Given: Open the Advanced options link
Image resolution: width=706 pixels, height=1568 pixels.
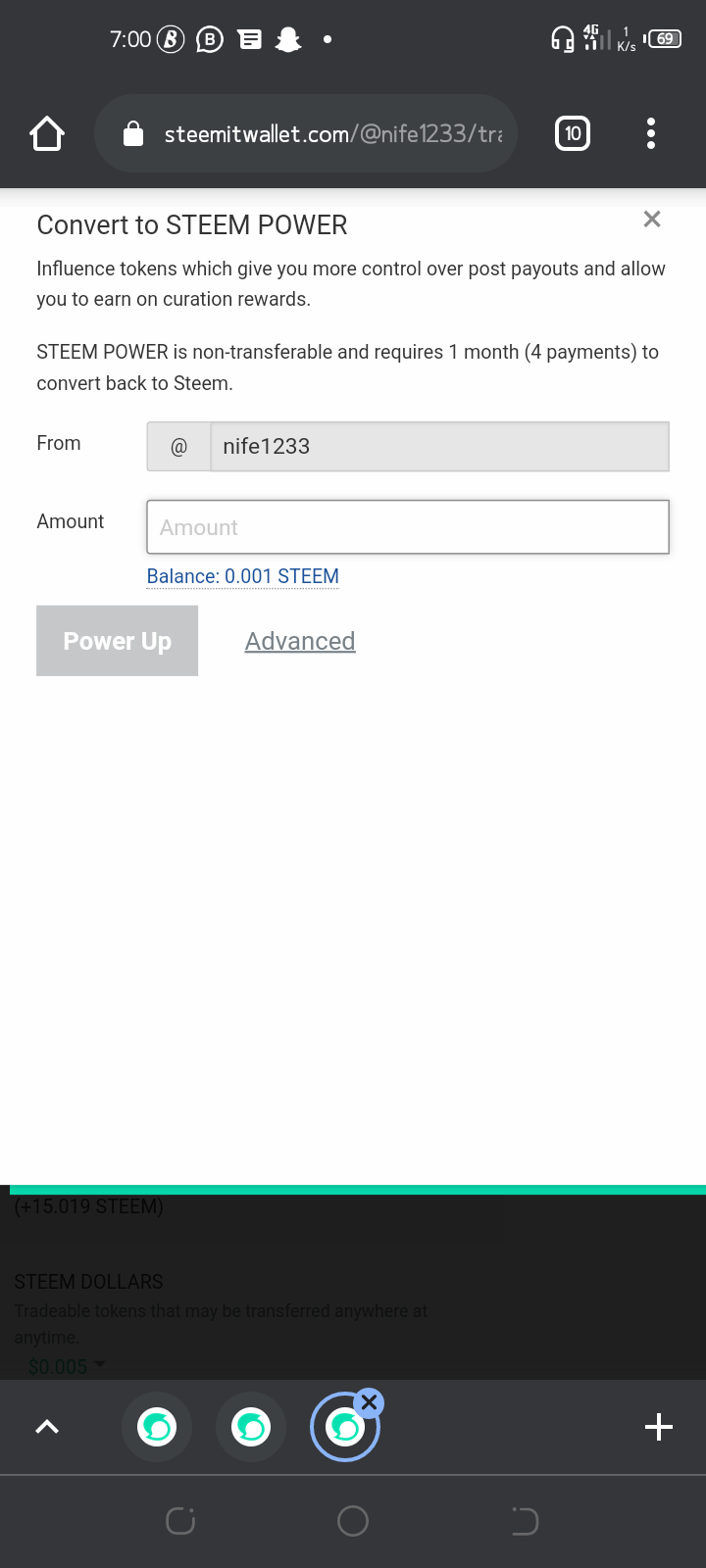Looking at the screenshot, I should tap(300, 641).
